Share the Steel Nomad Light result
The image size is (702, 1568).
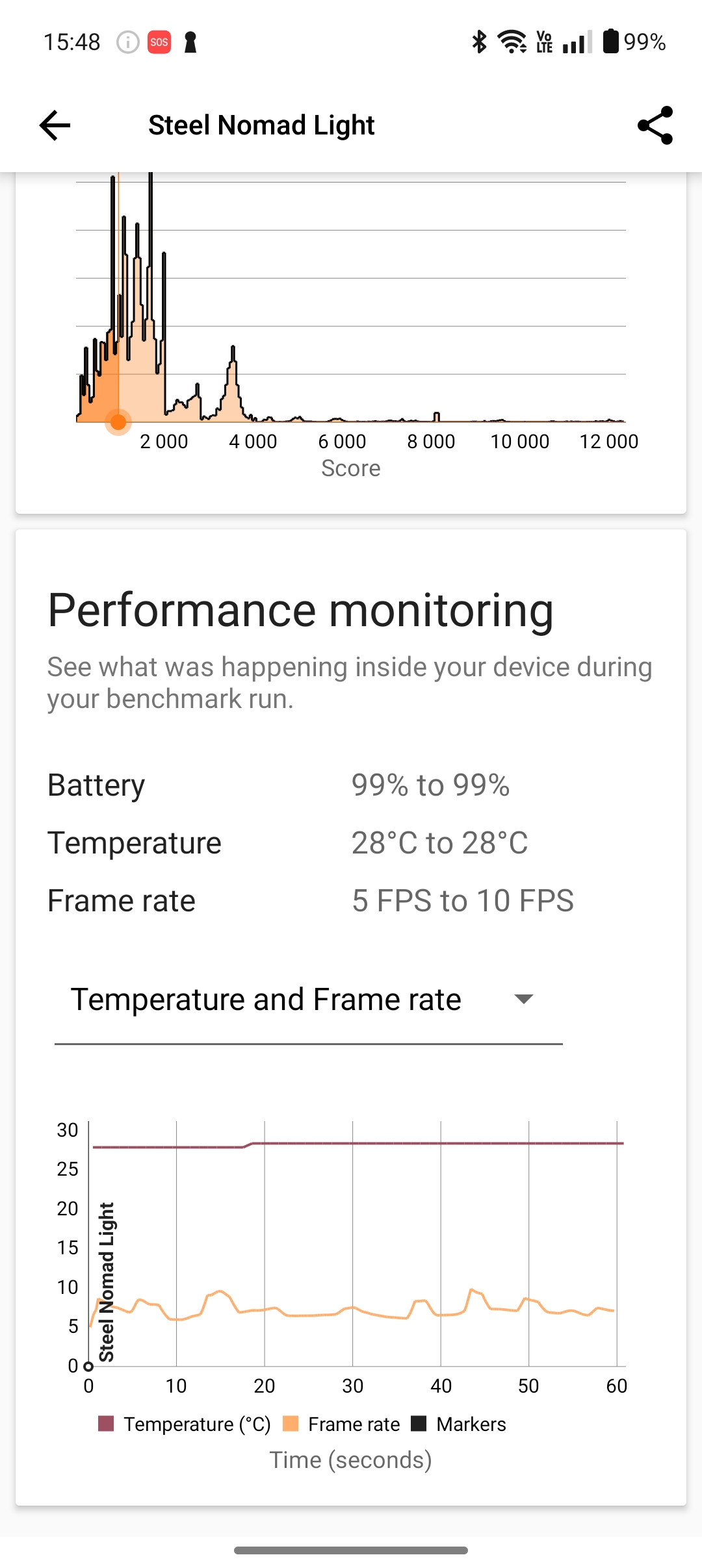coord(655,125)
